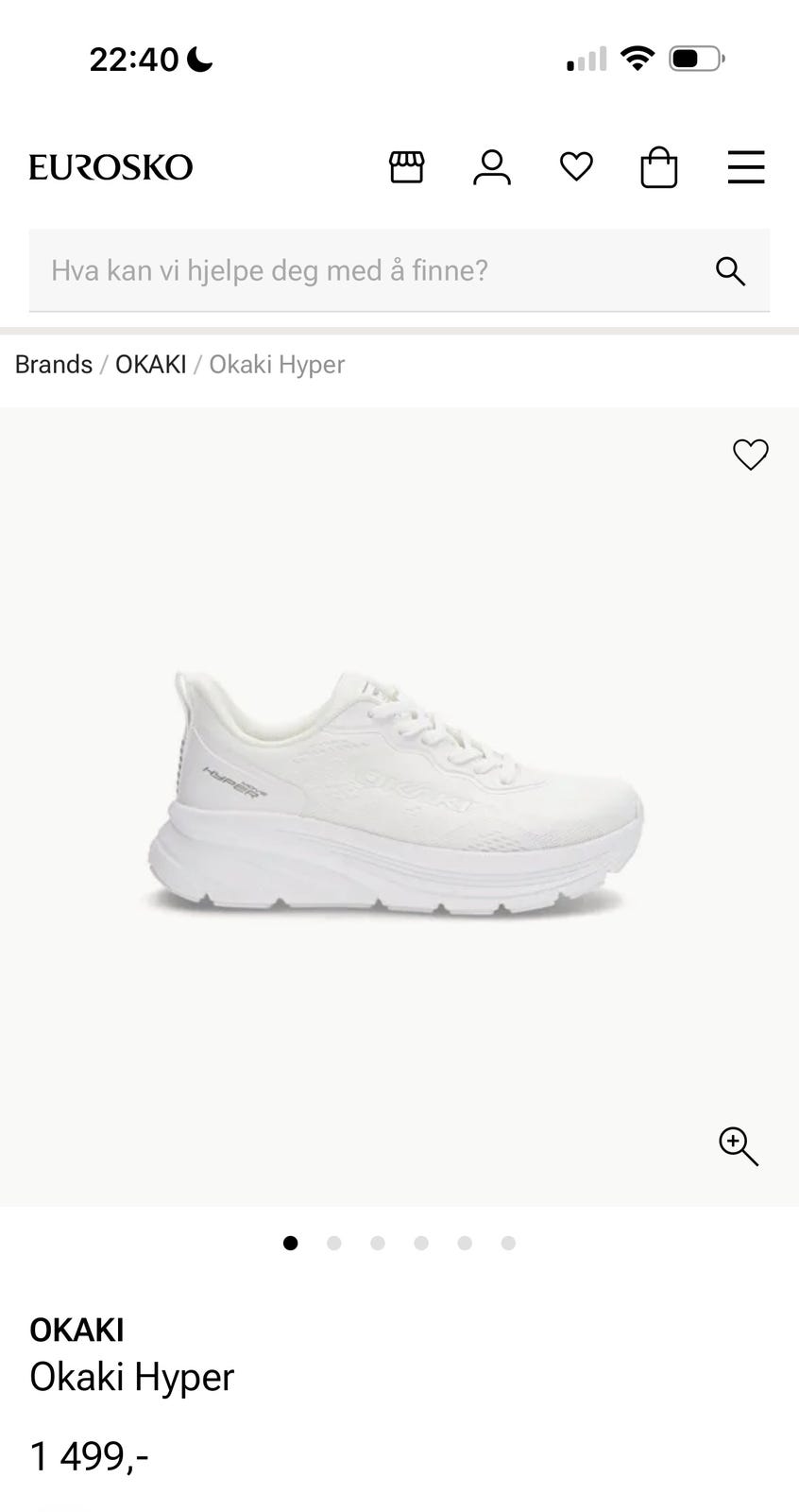Open the store locator icon
Image resolution: width=799 pixels, height=1512 pixels.
point(407,167)
